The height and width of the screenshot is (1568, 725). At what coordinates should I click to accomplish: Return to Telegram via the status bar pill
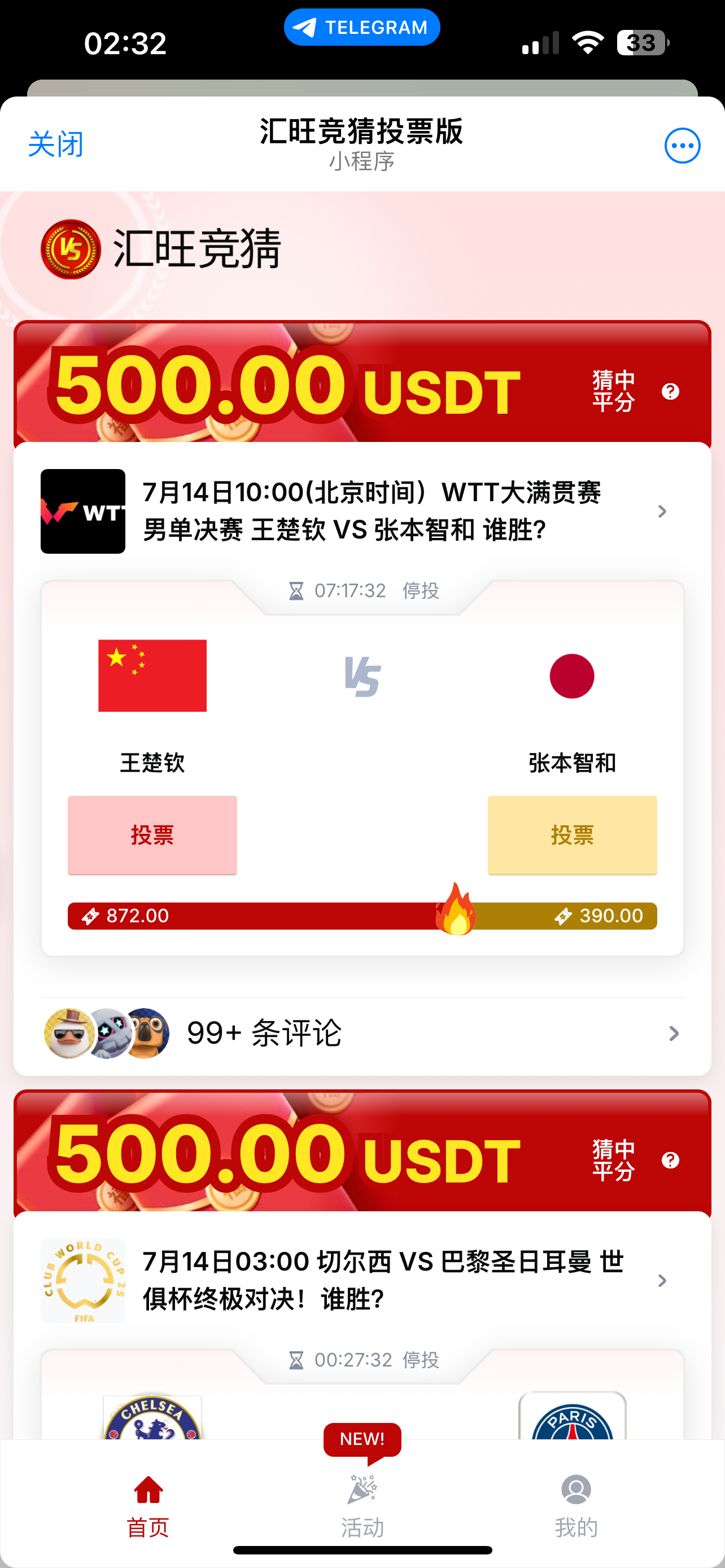(x=361, y=28)
